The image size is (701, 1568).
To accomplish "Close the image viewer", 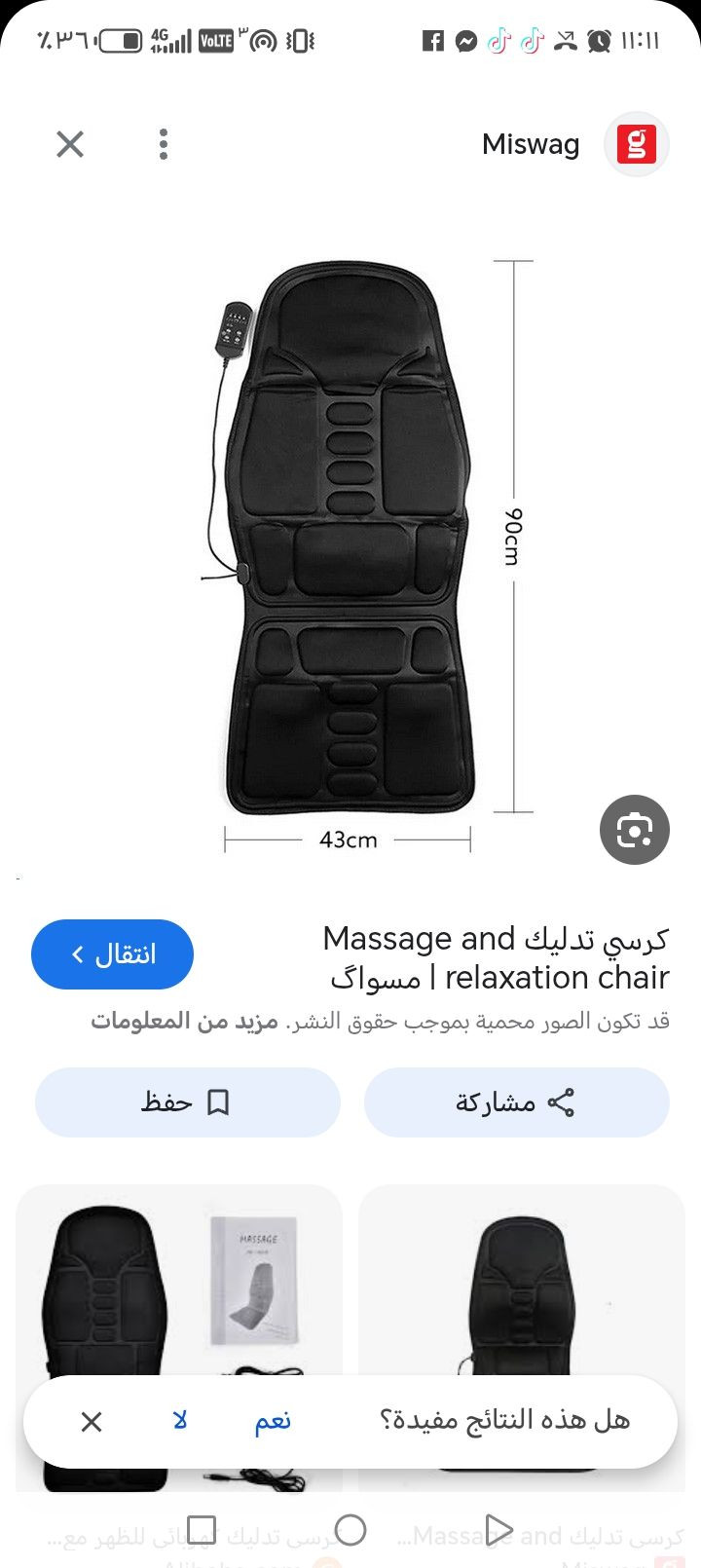I will [70, 144].
